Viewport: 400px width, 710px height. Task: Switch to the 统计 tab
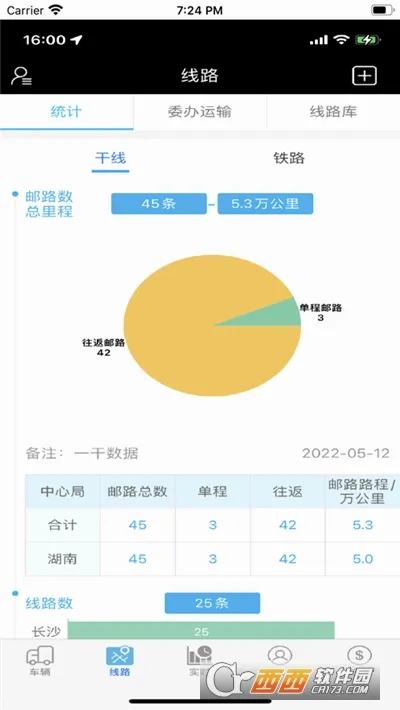pyautogui.click(x=67, y=112)
